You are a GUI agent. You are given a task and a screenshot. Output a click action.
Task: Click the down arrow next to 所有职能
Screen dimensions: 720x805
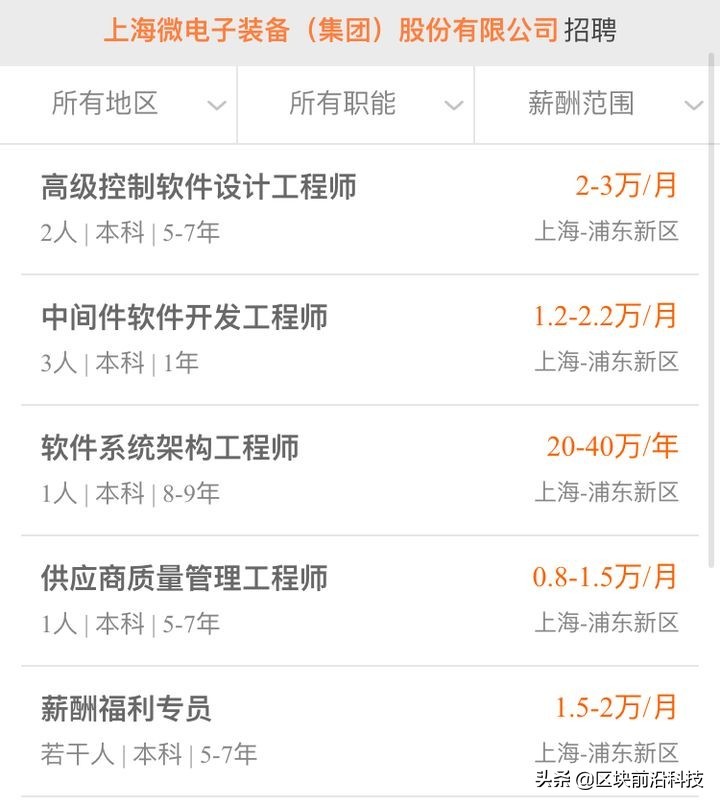[x=452, y=105]
